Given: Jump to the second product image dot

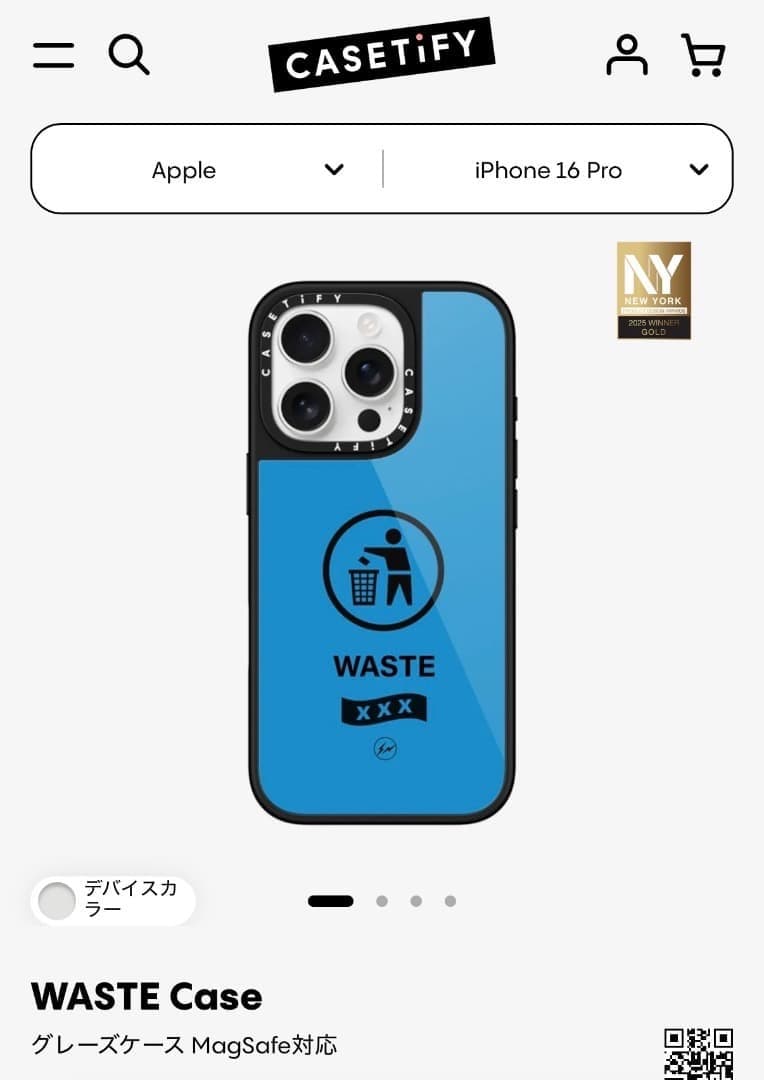Looking at the screenshot, I should click(x=382, y=901).
